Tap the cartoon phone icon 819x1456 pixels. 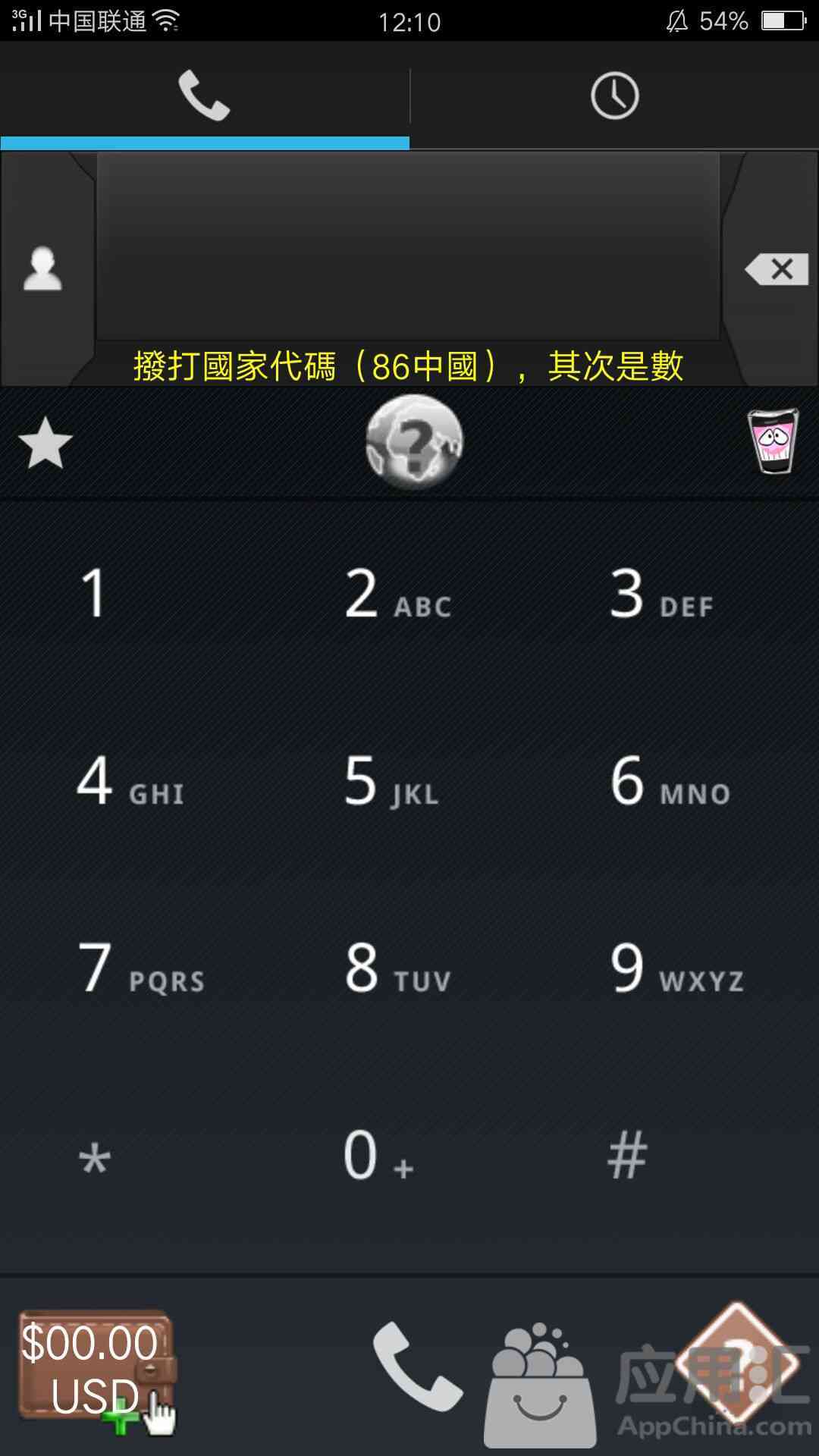(x=773, y=441)
